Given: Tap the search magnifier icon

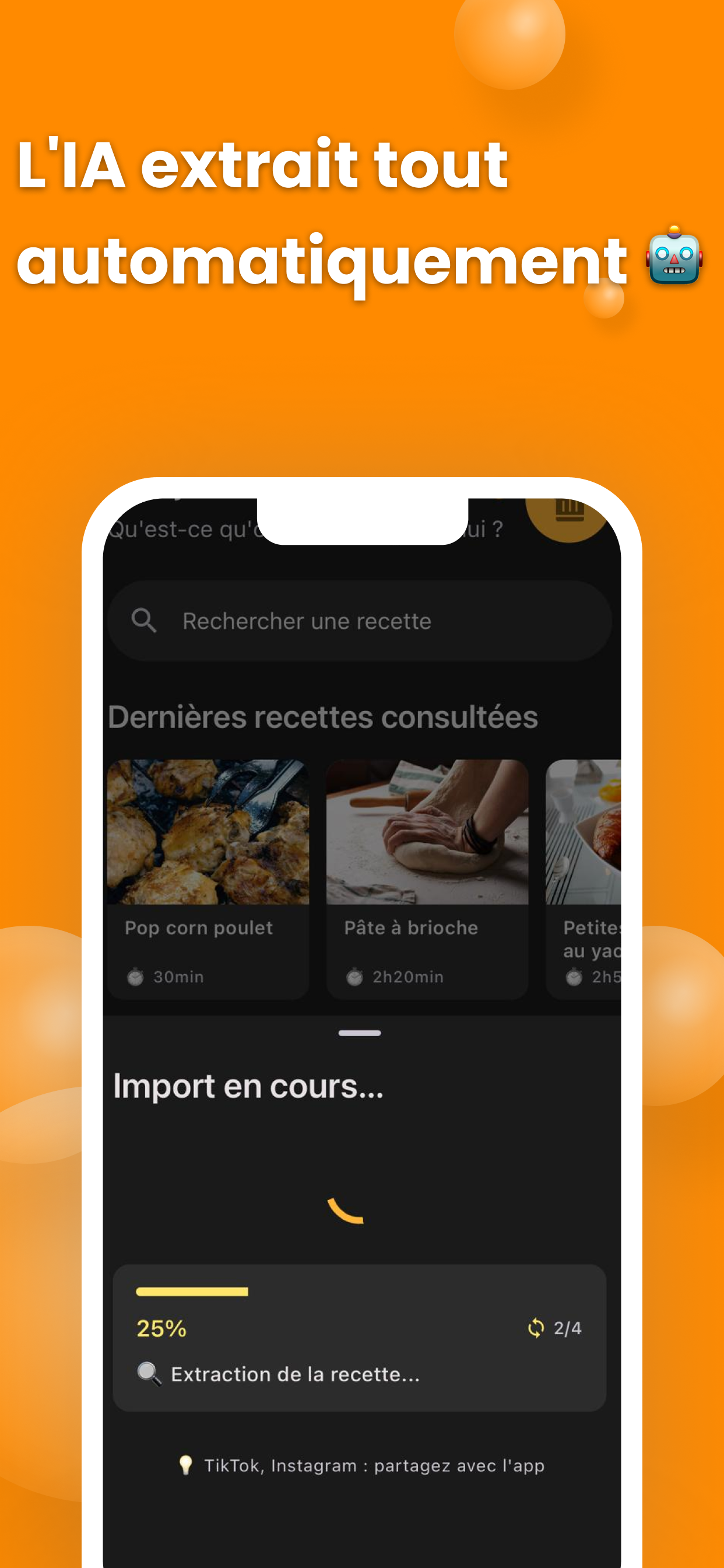Looking at the screenshot, I should 145,620.
